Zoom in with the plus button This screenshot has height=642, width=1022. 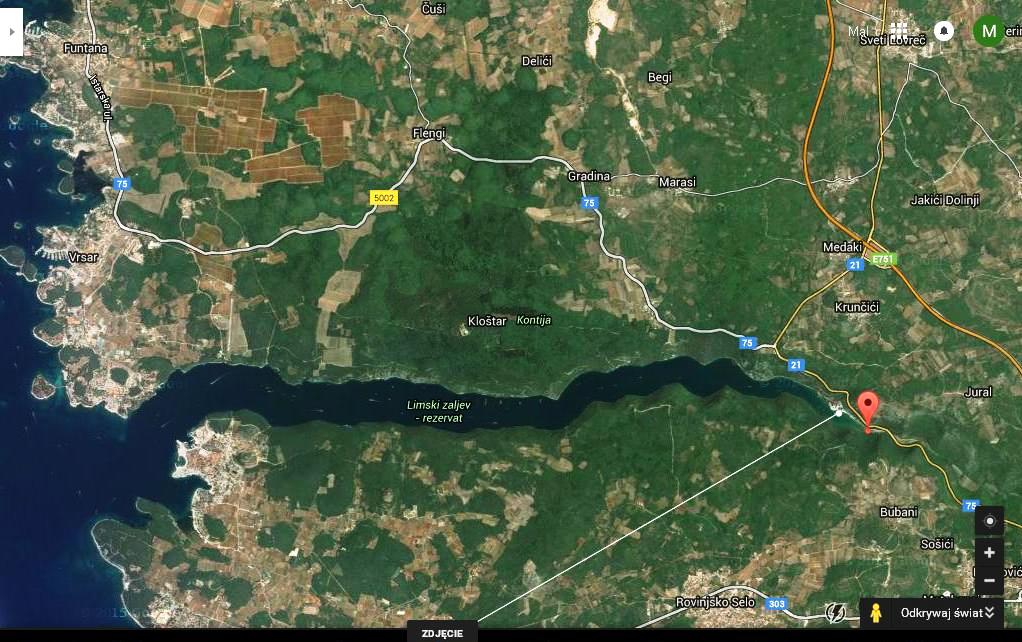(x=989, y=553)
